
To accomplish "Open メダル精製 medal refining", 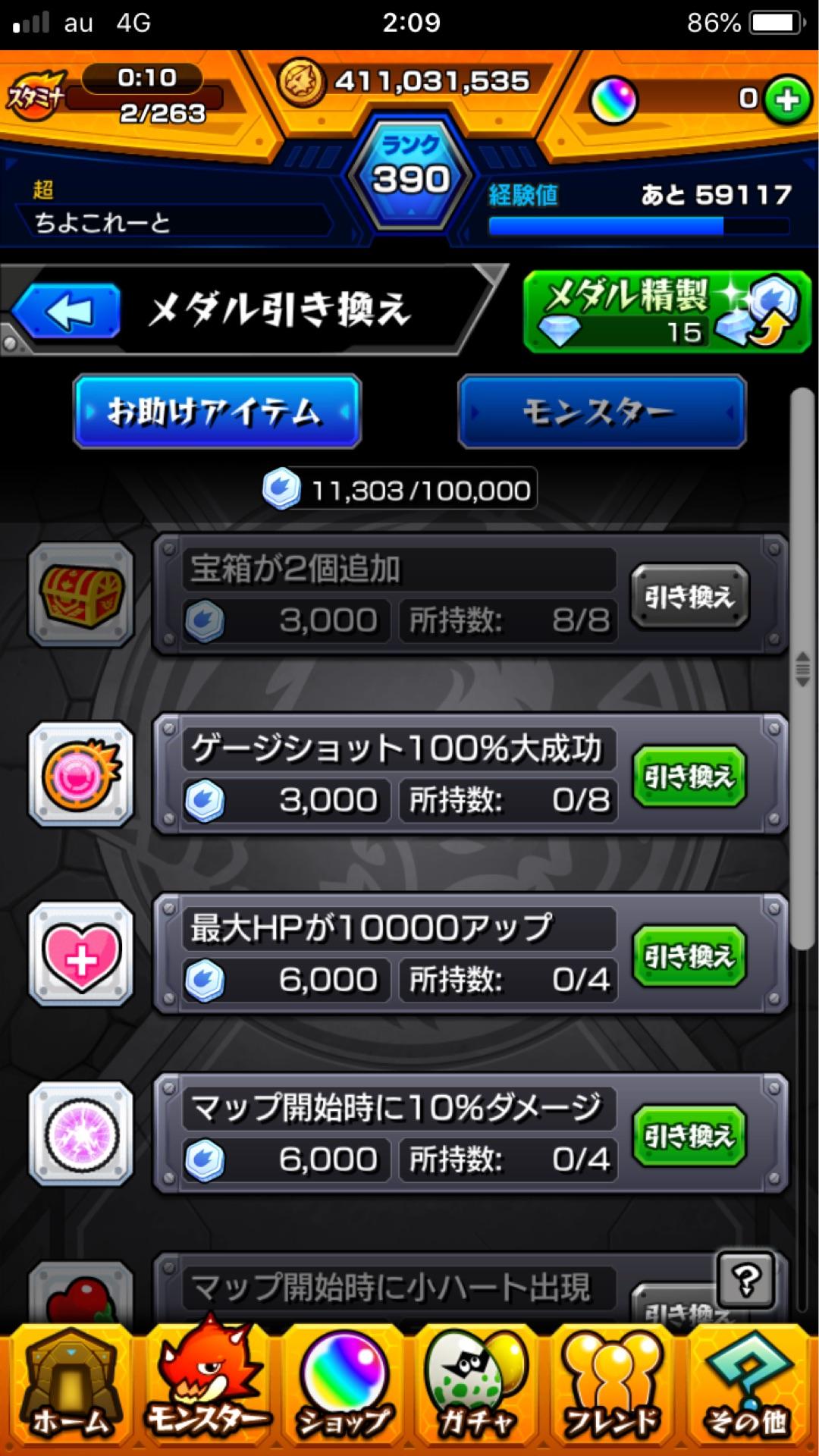I will point(666,312).
